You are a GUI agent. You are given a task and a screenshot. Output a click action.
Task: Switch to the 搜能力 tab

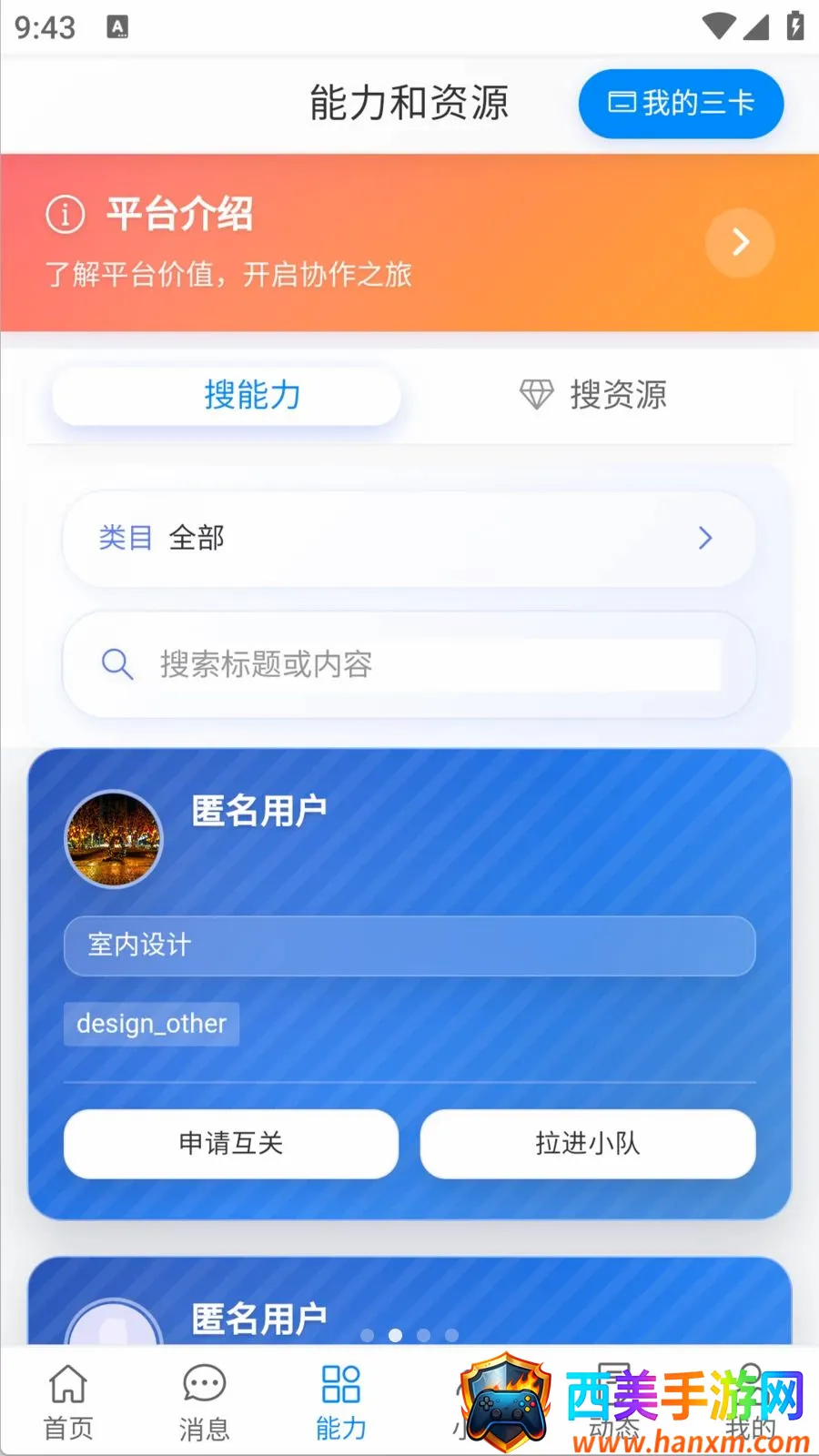point(227,395)
